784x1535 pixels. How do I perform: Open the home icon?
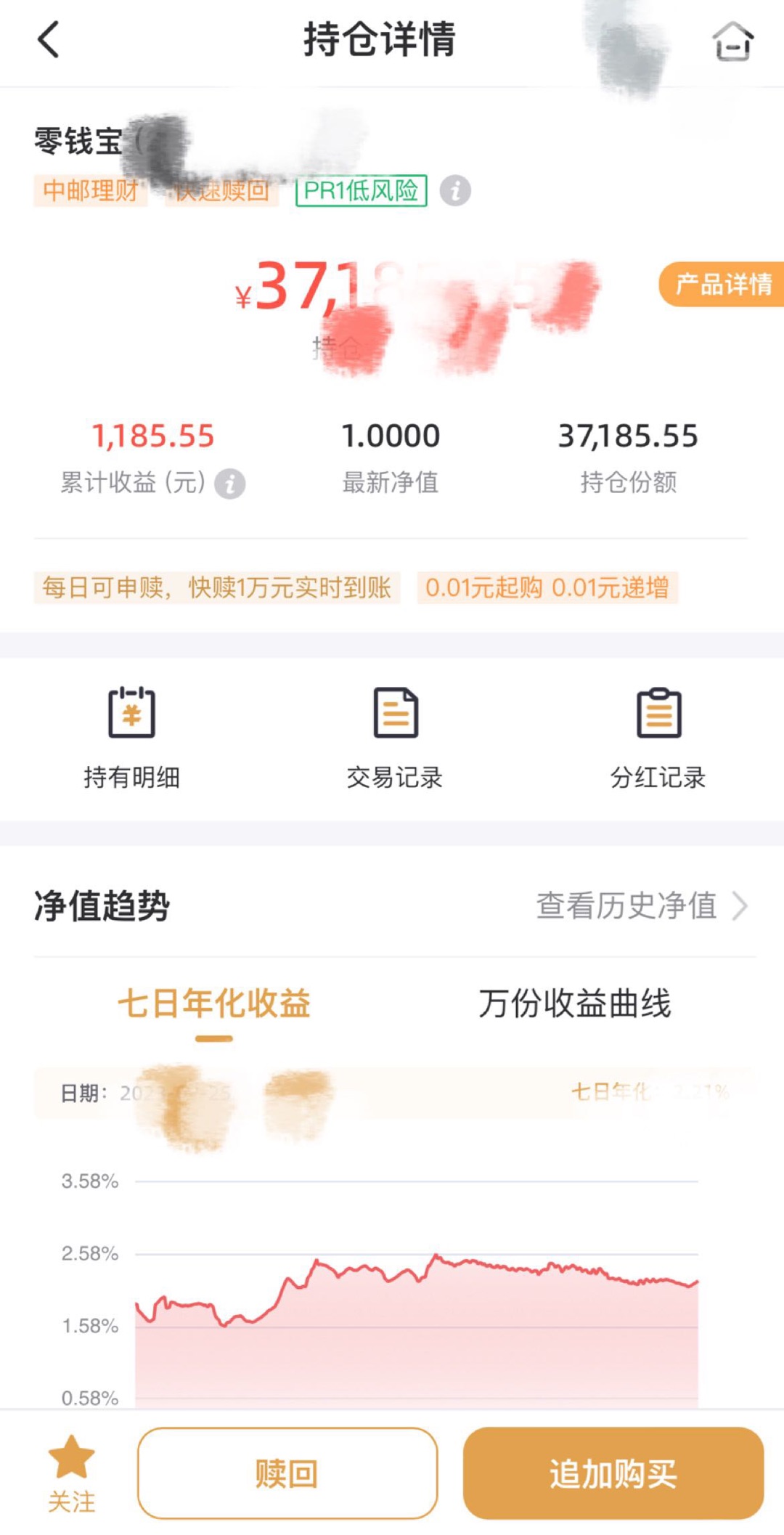click(732, 41)
